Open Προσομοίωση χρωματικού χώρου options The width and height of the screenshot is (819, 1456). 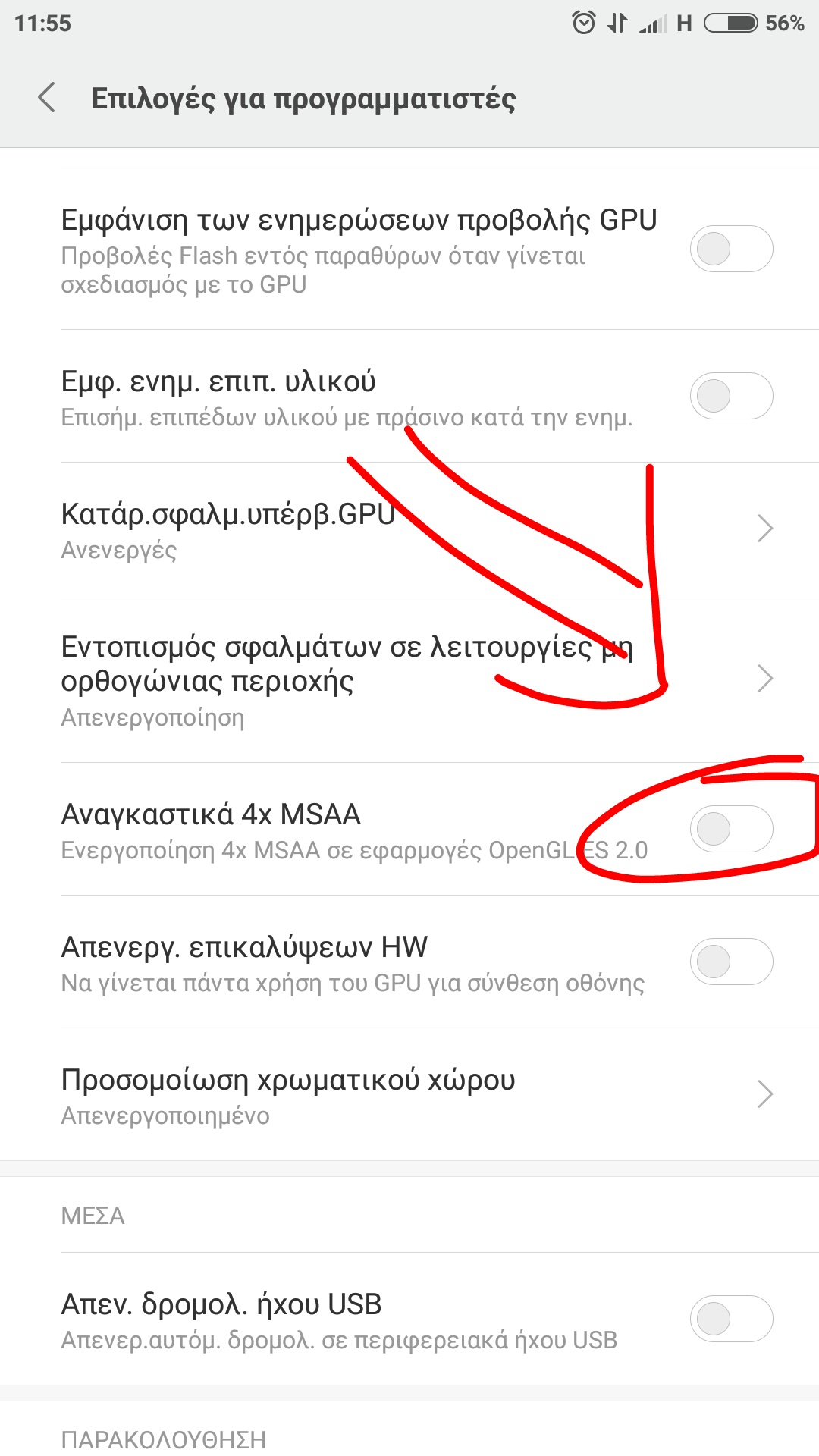pyautogui.click(x=409, y=1094)
